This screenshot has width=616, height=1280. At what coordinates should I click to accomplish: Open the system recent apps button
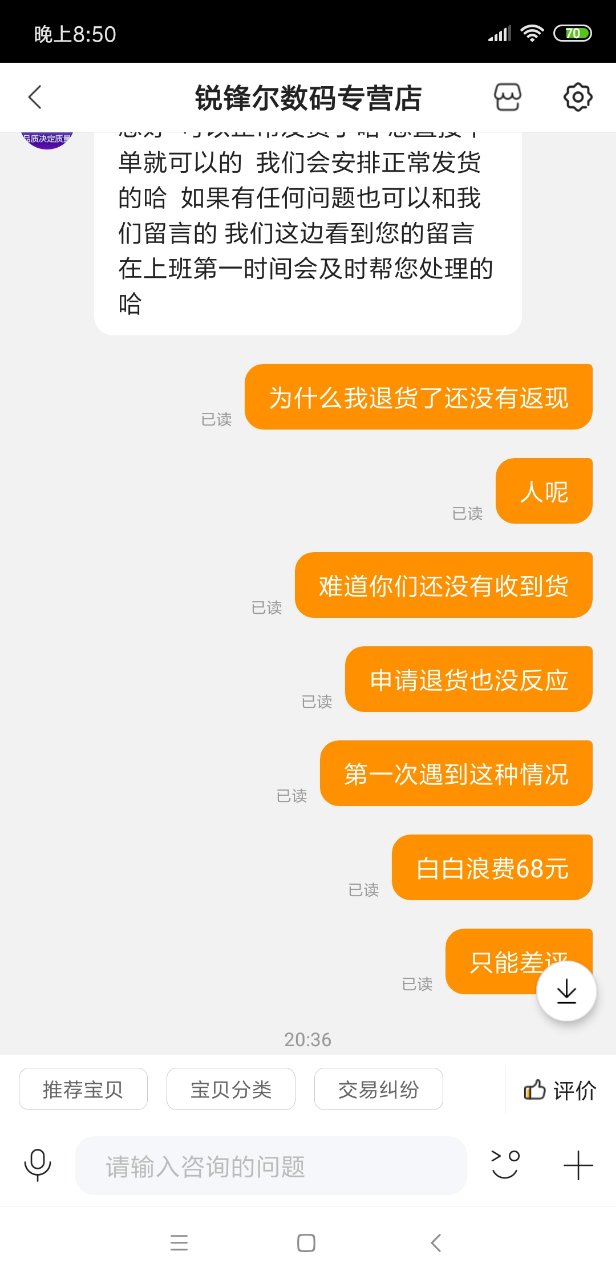coord(179,1243)
